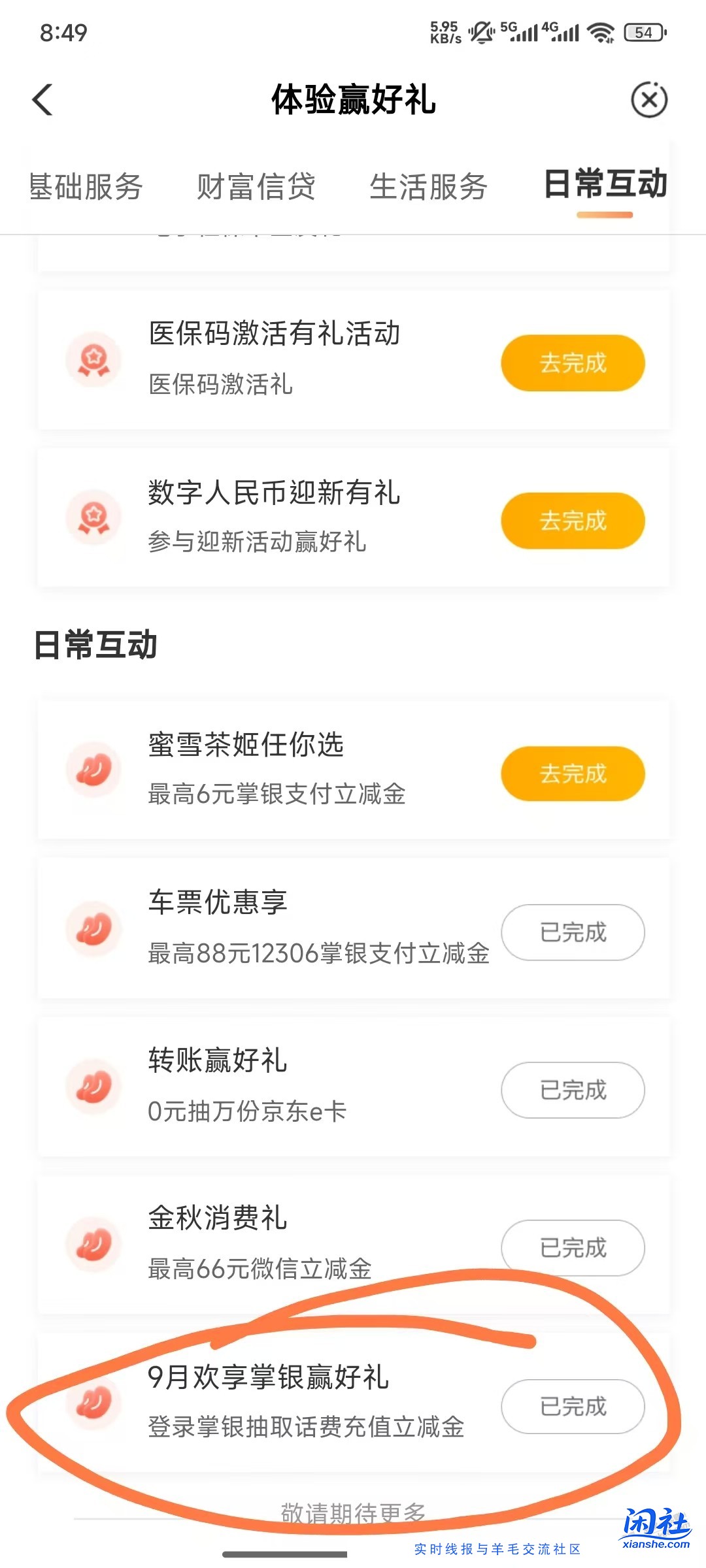
Task: Click the 5G signal icon in the status bar
Action: point(518,31)
